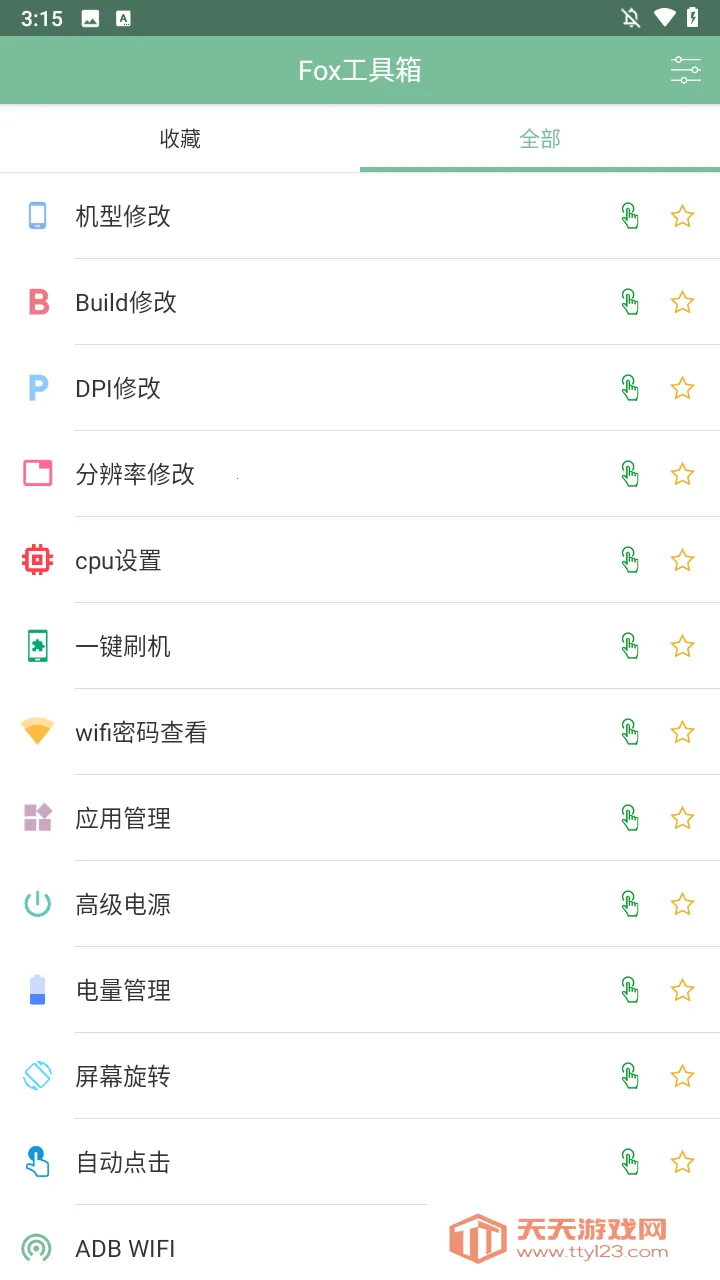Screen dimensions: 720x1280
Task: Open DPI修改 tool
Action: [x=118, y=388]
